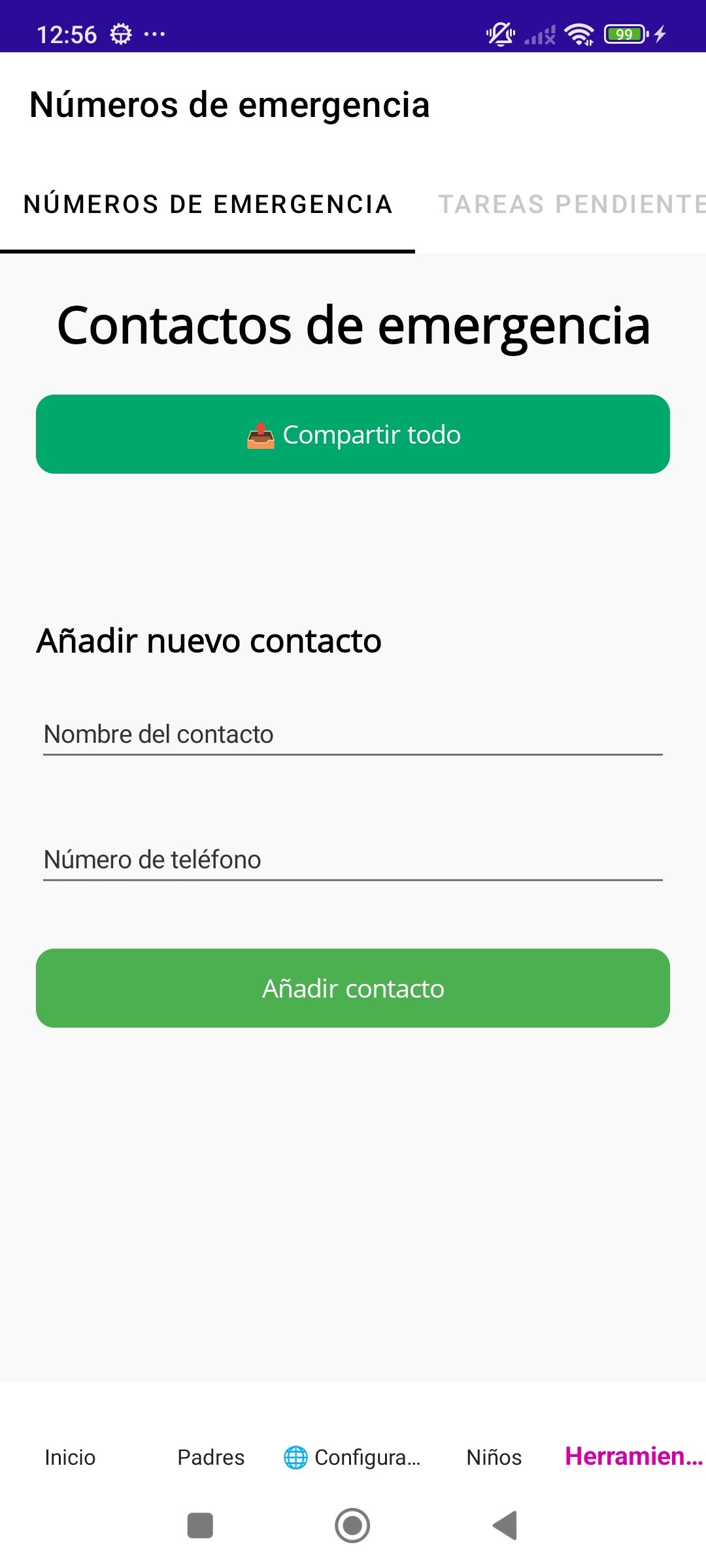706x1568 pixels.
Task: Open the Configuración tab
Action: [353, 1457]
